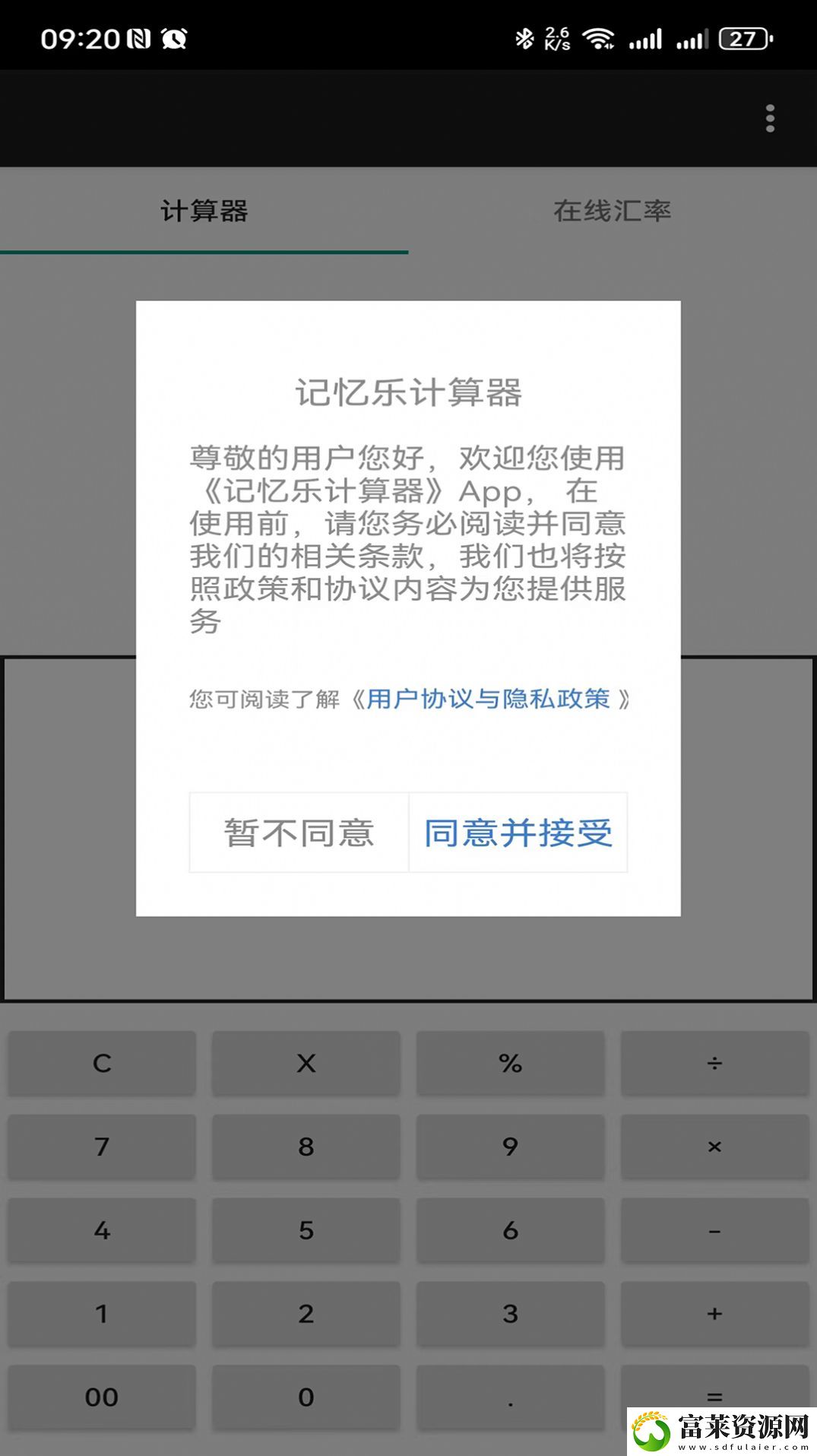Enter digit 7 on keypad

coord(102,1147)
